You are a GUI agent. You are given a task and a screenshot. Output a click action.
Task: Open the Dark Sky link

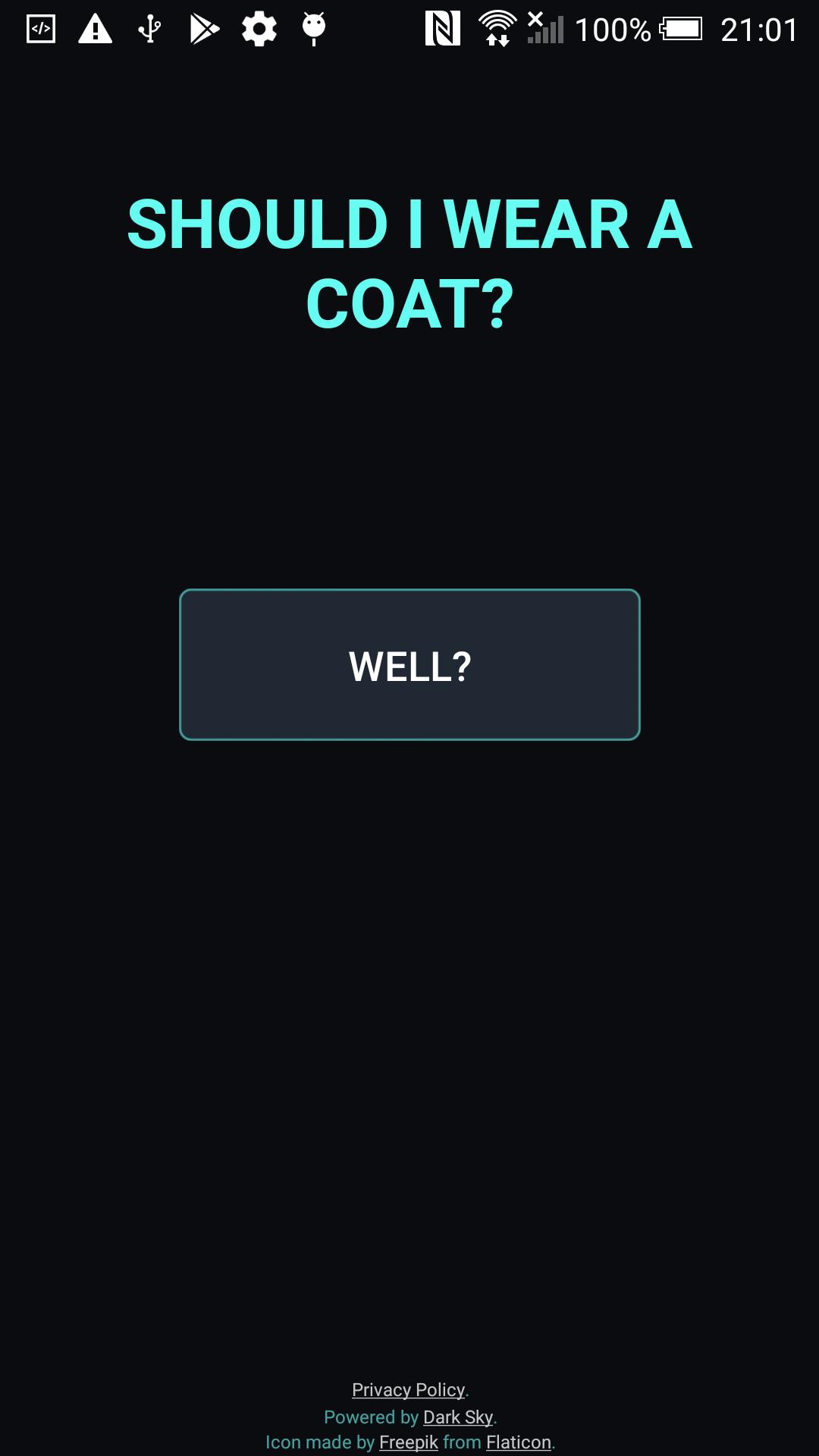click(458, 1417)
